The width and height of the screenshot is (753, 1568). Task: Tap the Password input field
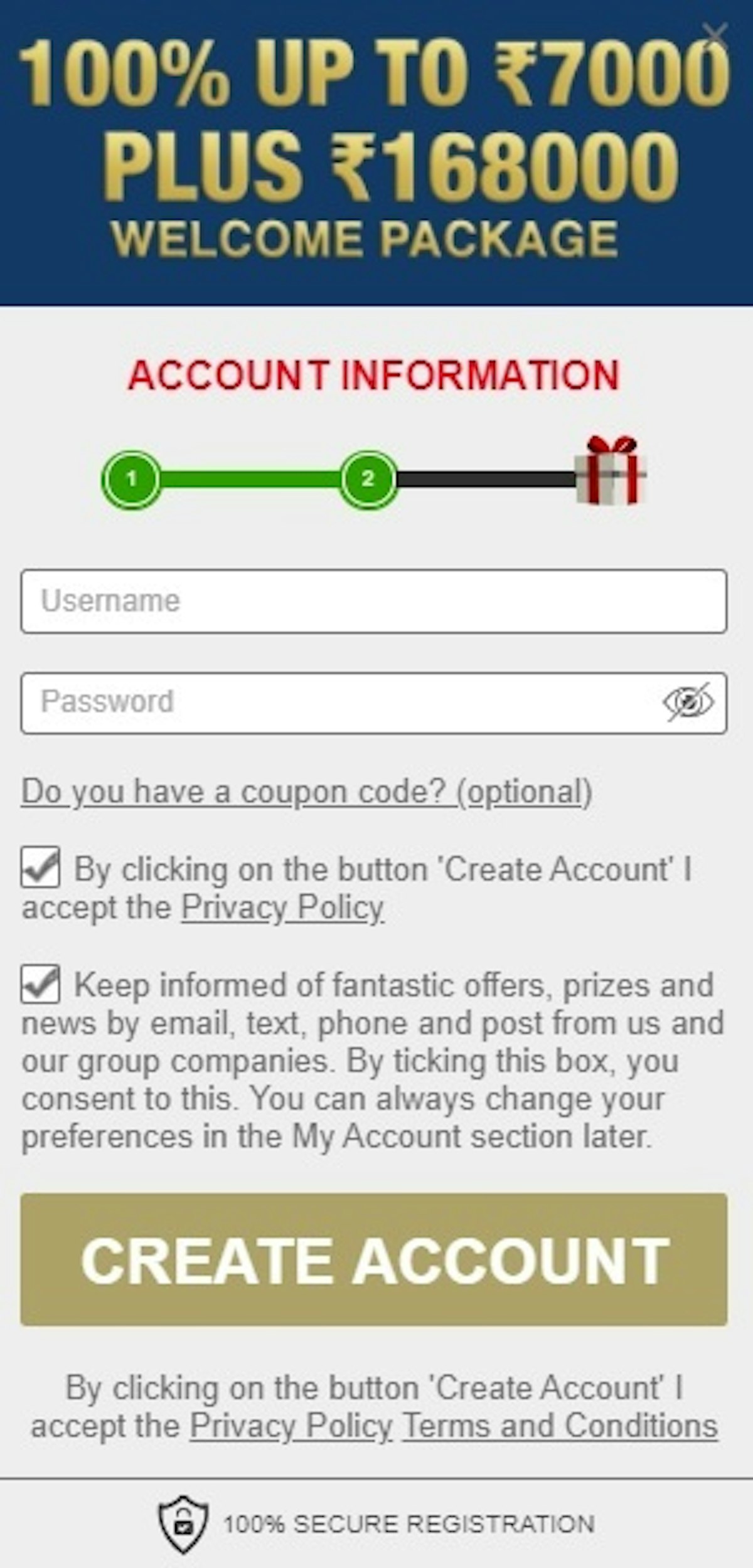click(339, 702)
